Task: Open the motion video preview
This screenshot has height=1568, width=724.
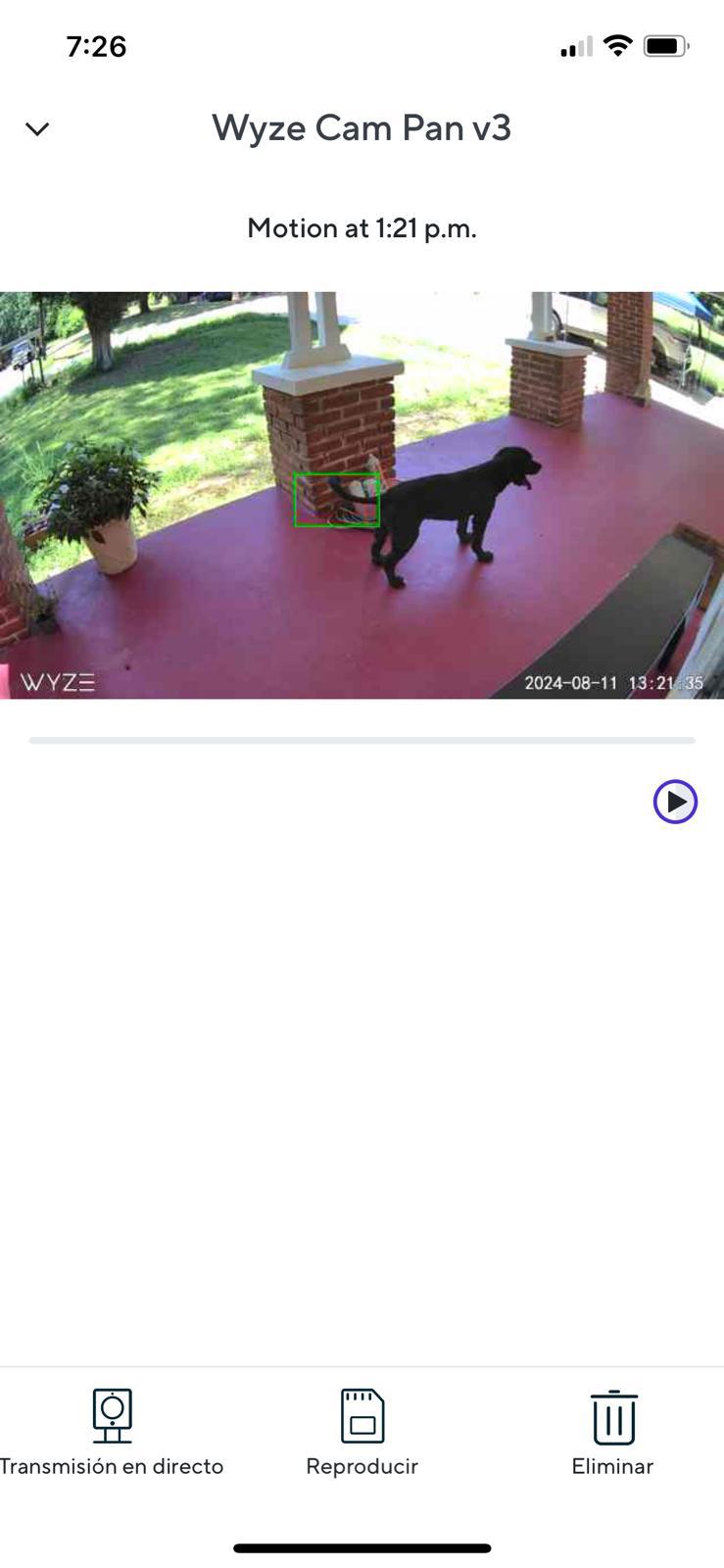Action: click(x=362, y=495)
